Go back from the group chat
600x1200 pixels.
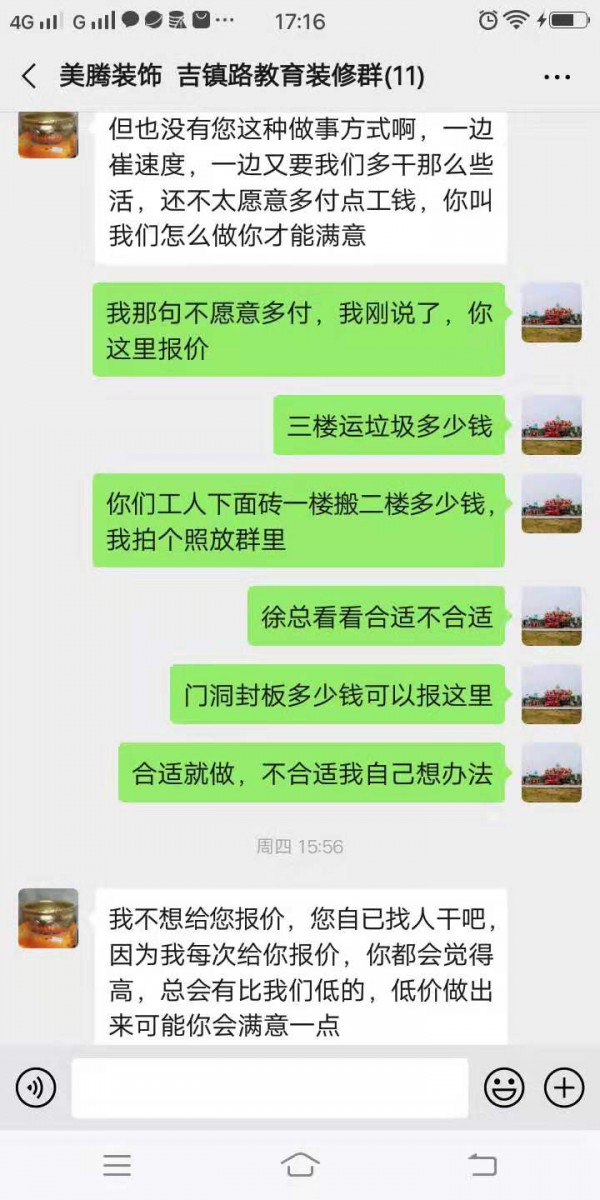click(29, 76)
